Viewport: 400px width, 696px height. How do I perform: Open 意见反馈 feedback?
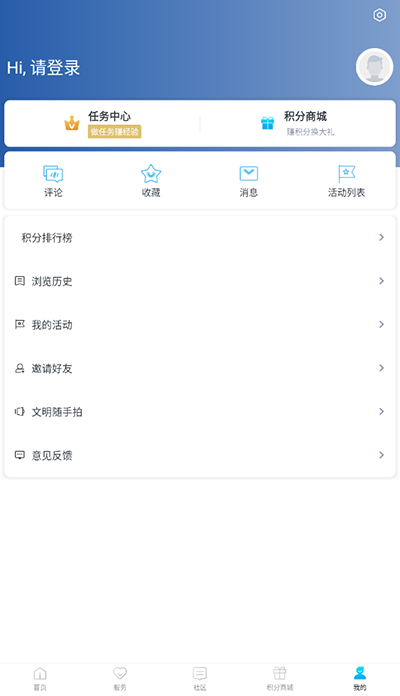200,455
